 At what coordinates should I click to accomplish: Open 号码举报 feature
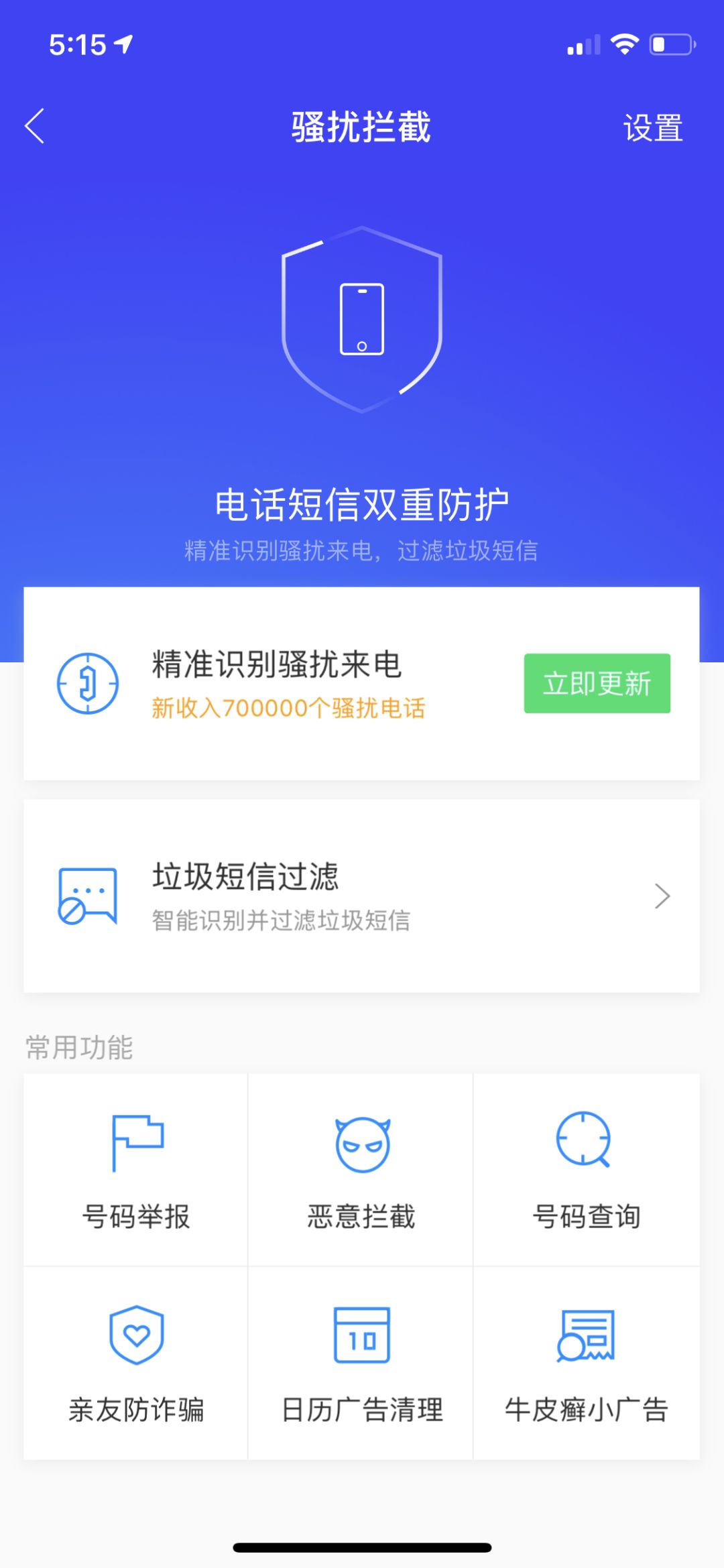pyautogui.click(x=136, y=1170)
